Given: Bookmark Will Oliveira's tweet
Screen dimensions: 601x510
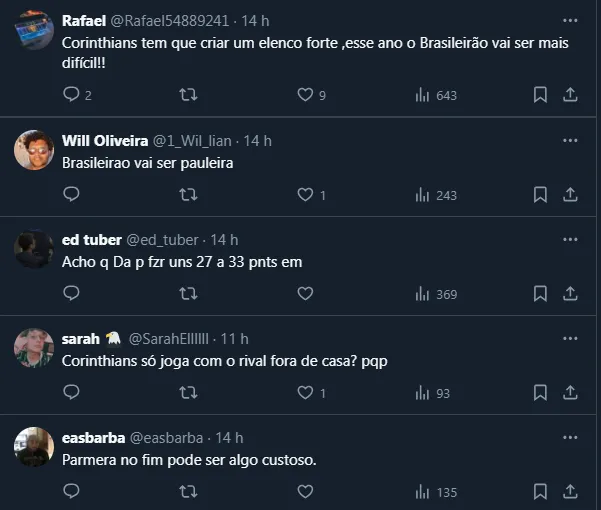Looking at the screenshot, I should pyautogui.click(x=540, y=194).
